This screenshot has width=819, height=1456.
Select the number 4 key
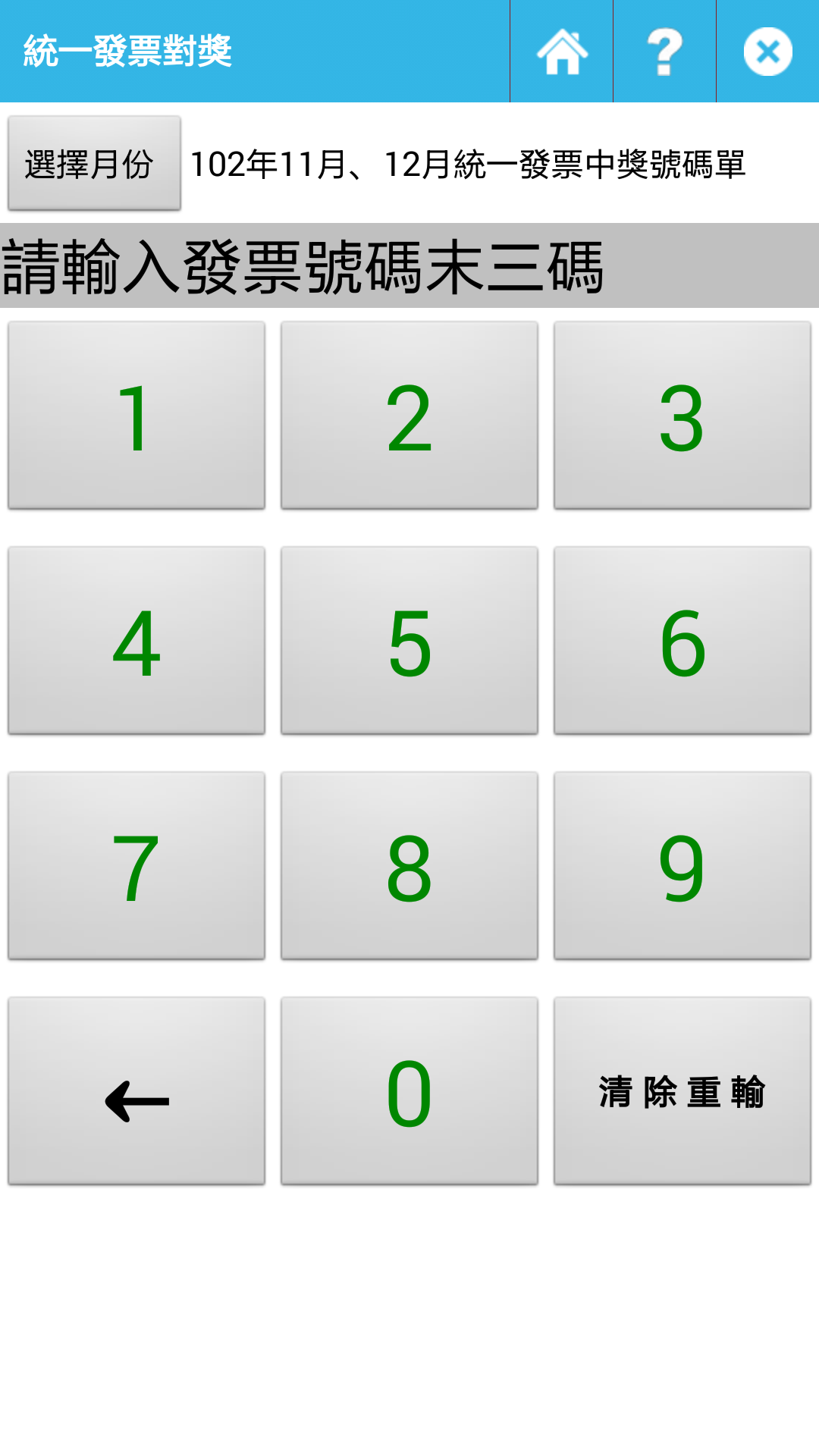[x=136, y=641]
